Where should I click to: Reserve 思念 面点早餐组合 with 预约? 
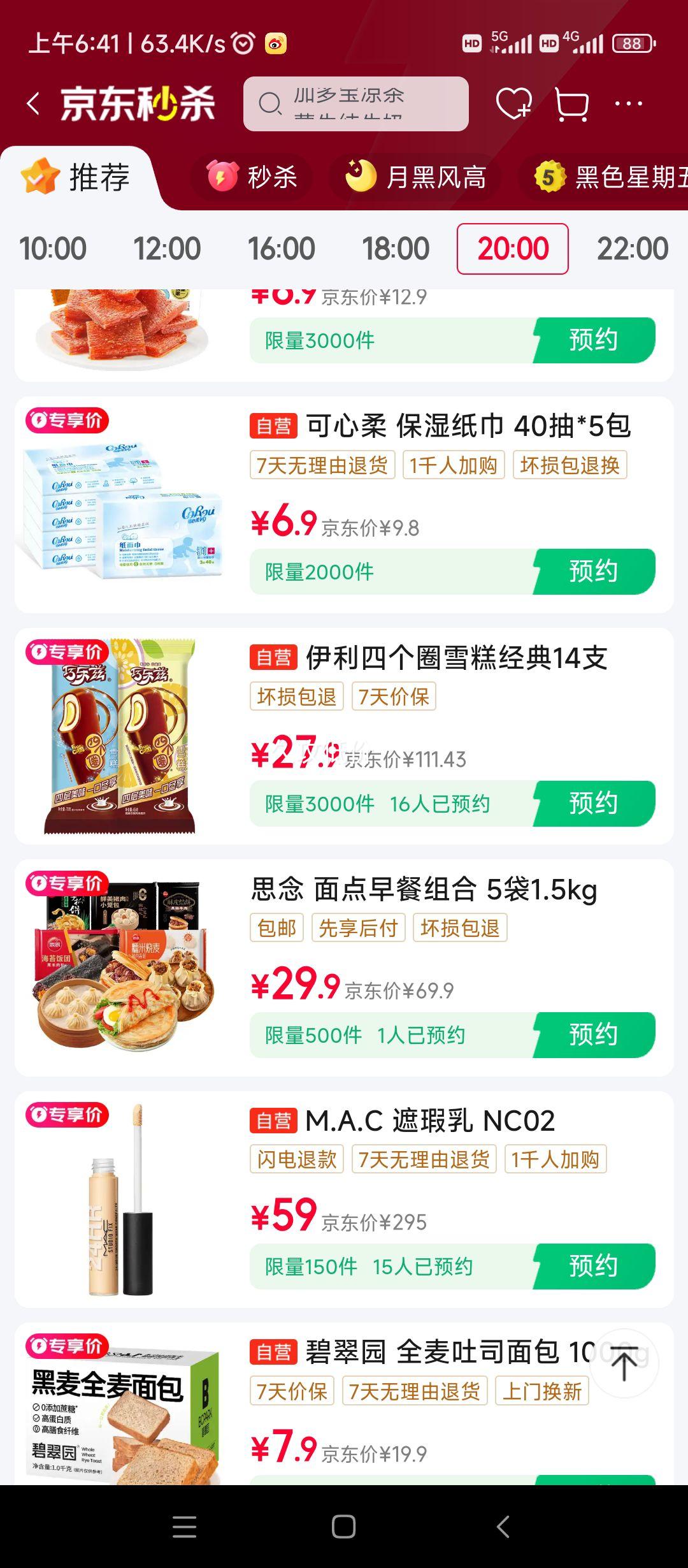coord(593,1034)
